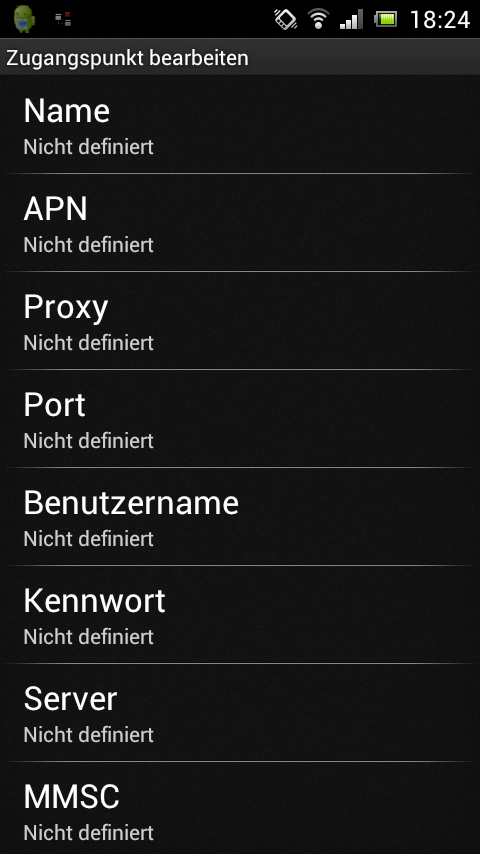Screen dimensions: 480x854
Task: Open the Name setting
Action: 240,124
